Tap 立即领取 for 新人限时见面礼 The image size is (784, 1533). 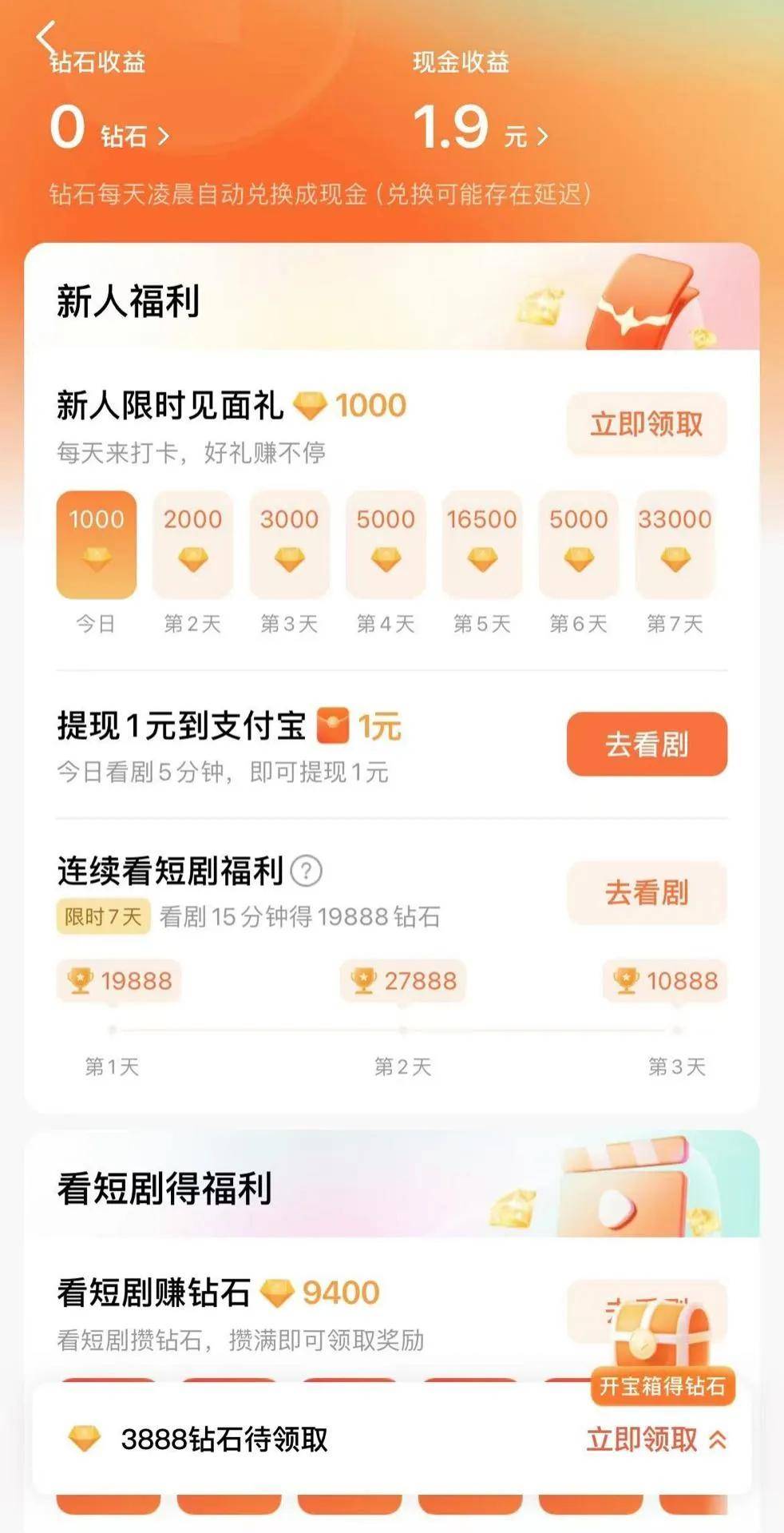647,424
